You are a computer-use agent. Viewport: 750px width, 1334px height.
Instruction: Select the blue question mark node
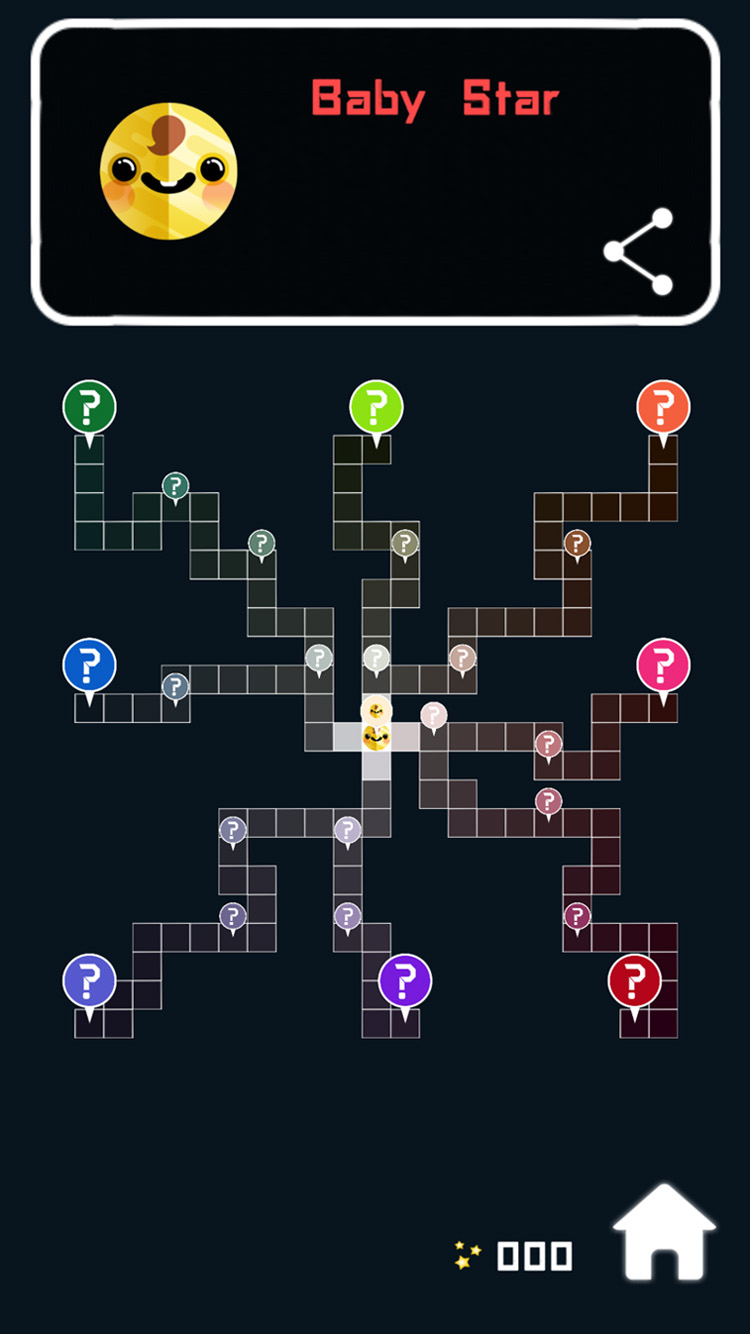pos(90,665)
